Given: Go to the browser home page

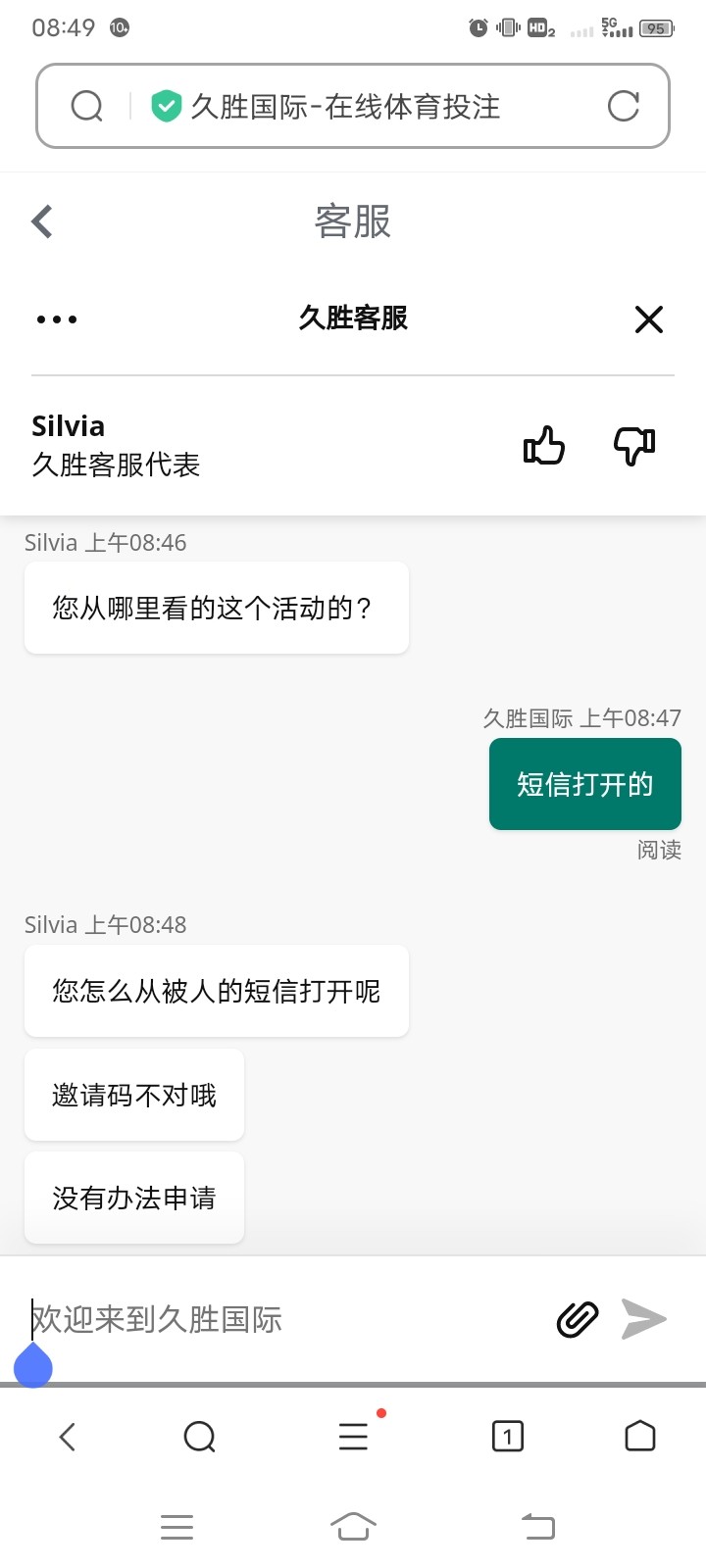Looking at the screenshot, I should pyautogui.click(x=640, y=1437).
